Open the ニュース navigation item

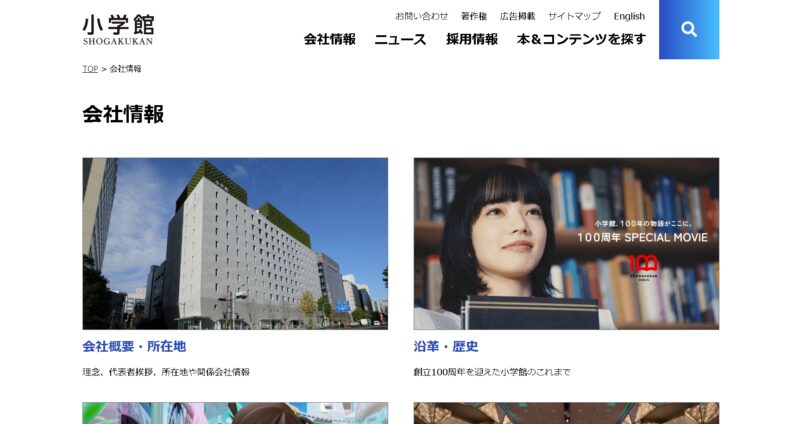coord(400,40)
